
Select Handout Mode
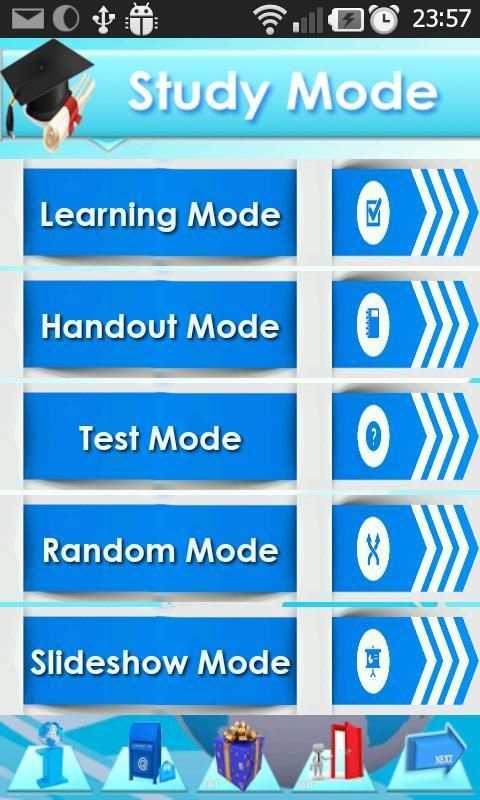tap(160, 324)
